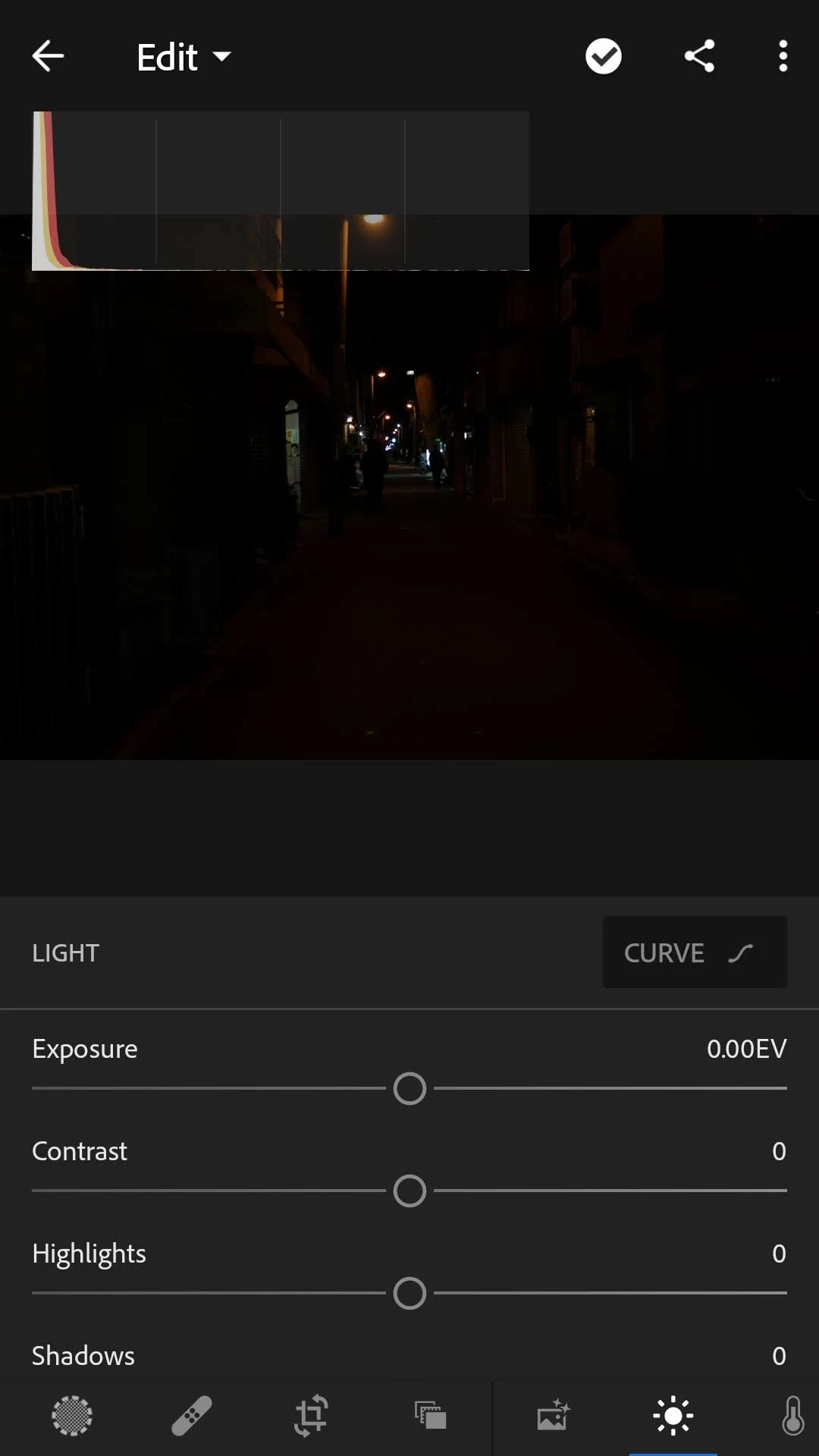This screenshot has height=1456, width=819.
Task: Go back using the arrow icon
Action: point(48,56)
